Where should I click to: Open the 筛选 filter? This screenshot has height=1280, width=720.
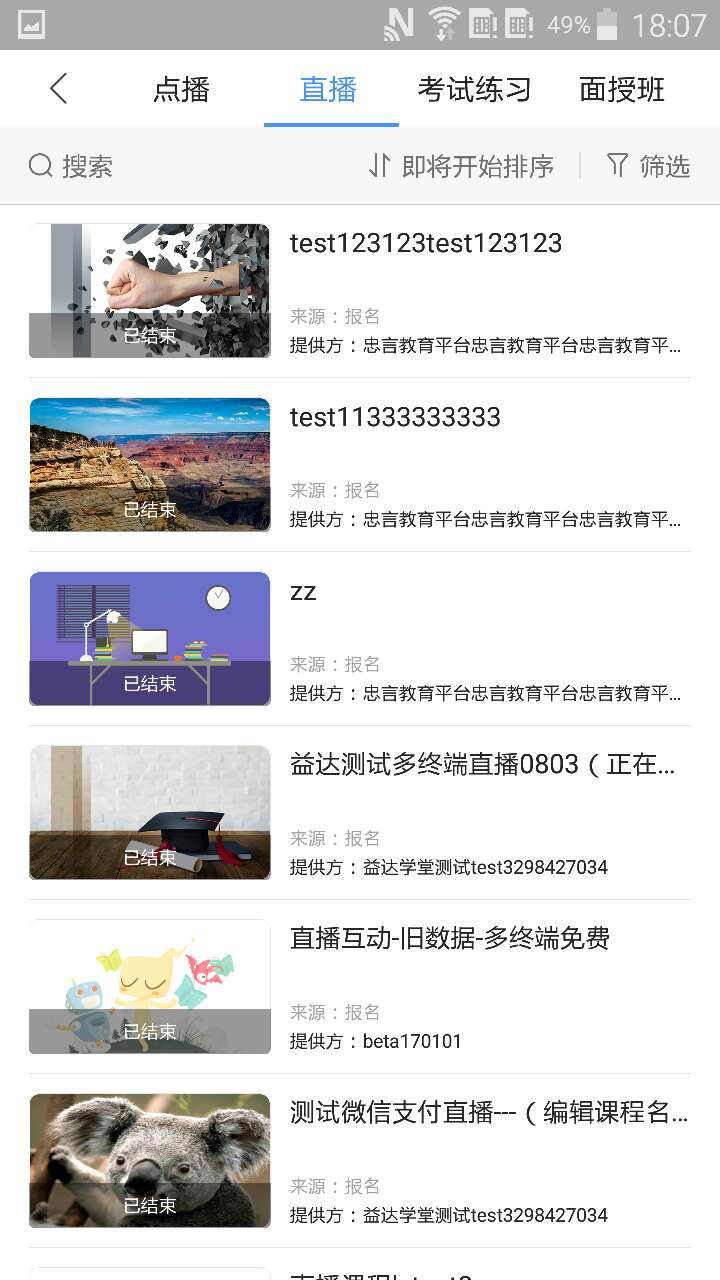pyautogui.click(x=648, y=166)
